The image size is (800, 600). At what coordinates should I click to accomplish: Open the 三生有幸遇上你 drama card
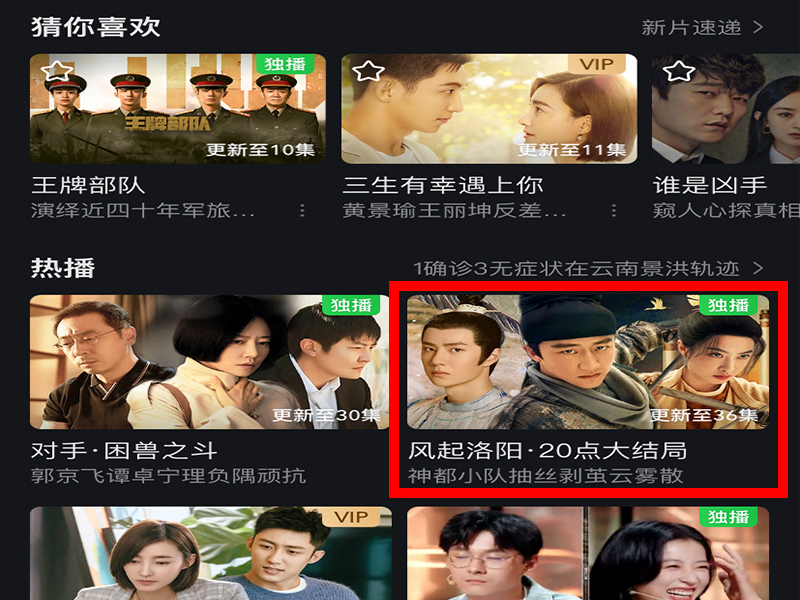(x=489, y=108)
